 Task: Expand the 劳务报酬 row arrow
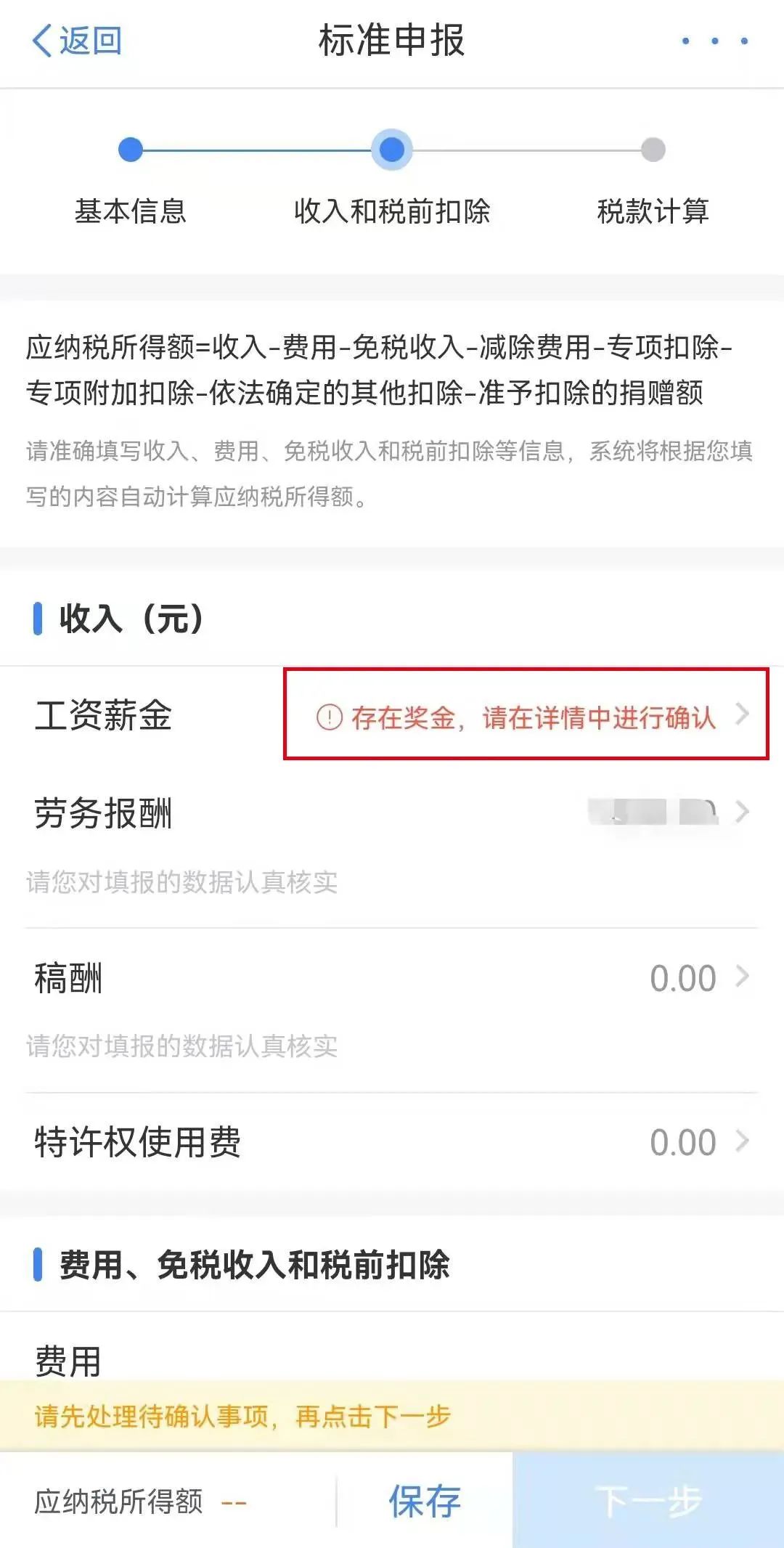coord(742,813)
